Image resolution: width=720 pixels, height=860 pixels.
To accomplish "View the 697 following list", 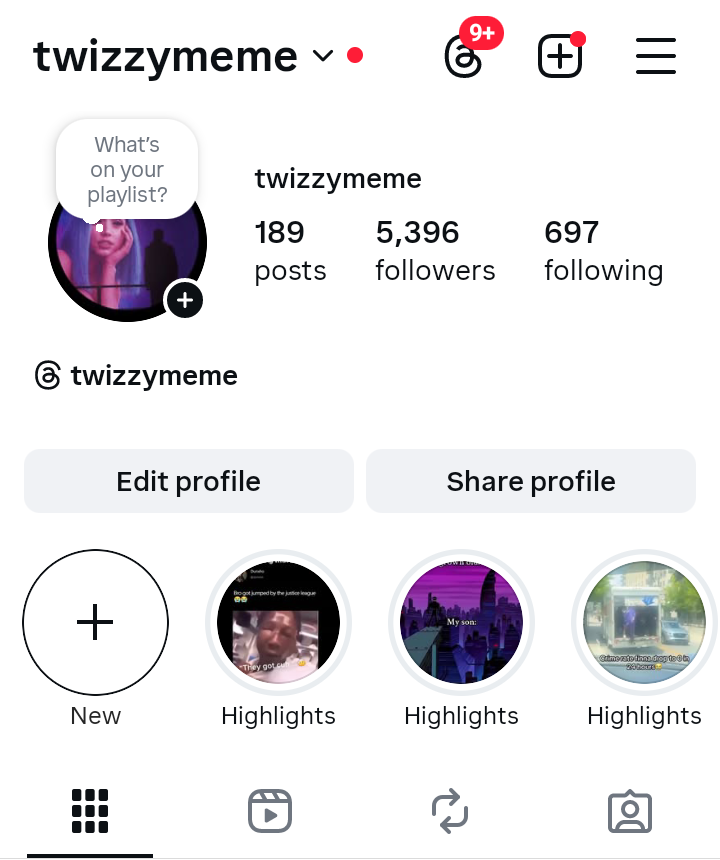I will click(x=603, y=251).
